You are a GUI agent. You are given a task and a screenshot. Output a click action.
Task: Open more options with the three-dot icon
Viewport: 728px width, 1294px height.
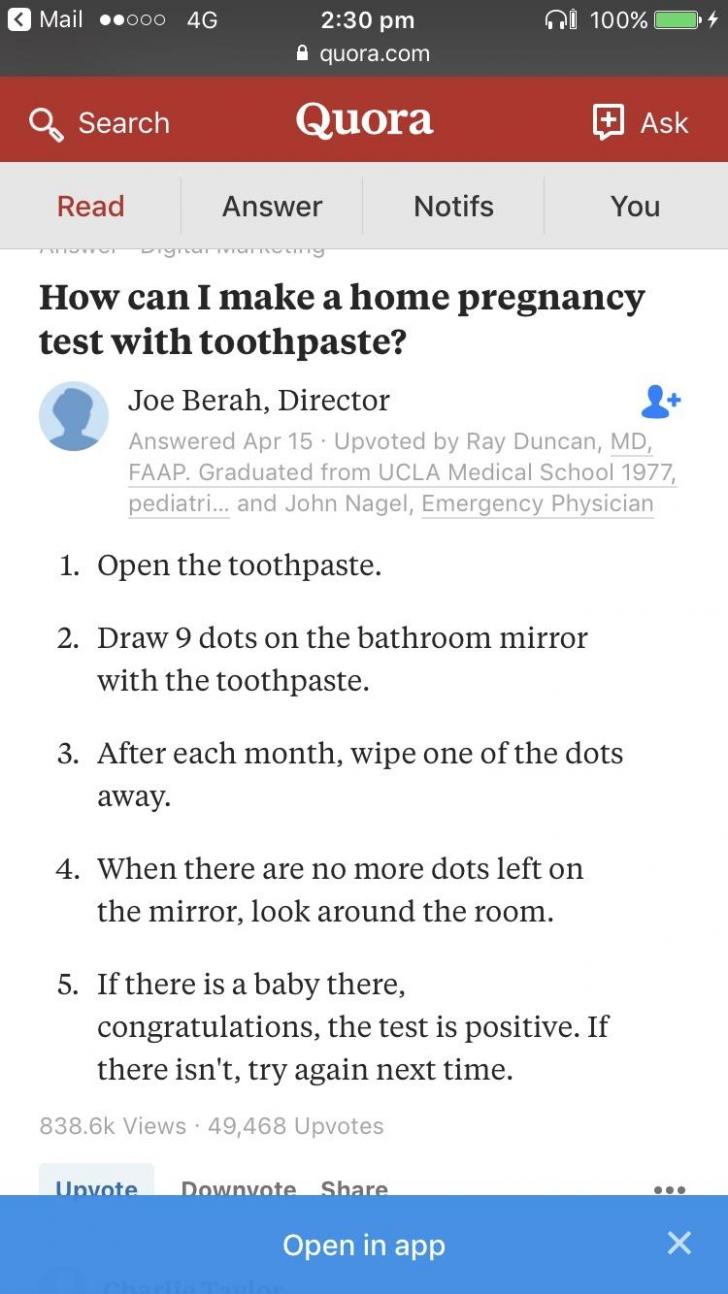668,1190
